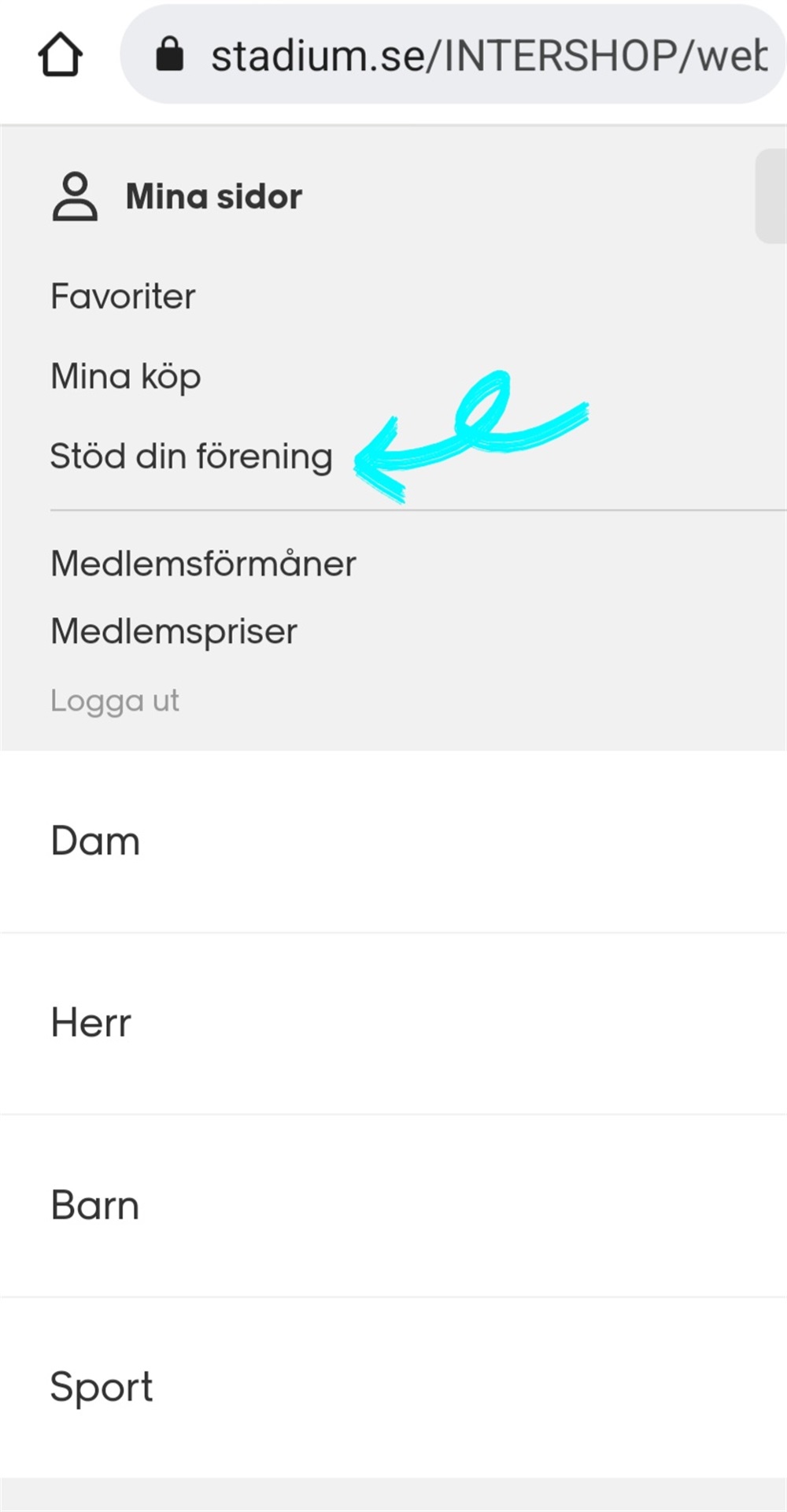Tap Logga ut to sign out
The image size is (787, 1512).
[115, 701]
